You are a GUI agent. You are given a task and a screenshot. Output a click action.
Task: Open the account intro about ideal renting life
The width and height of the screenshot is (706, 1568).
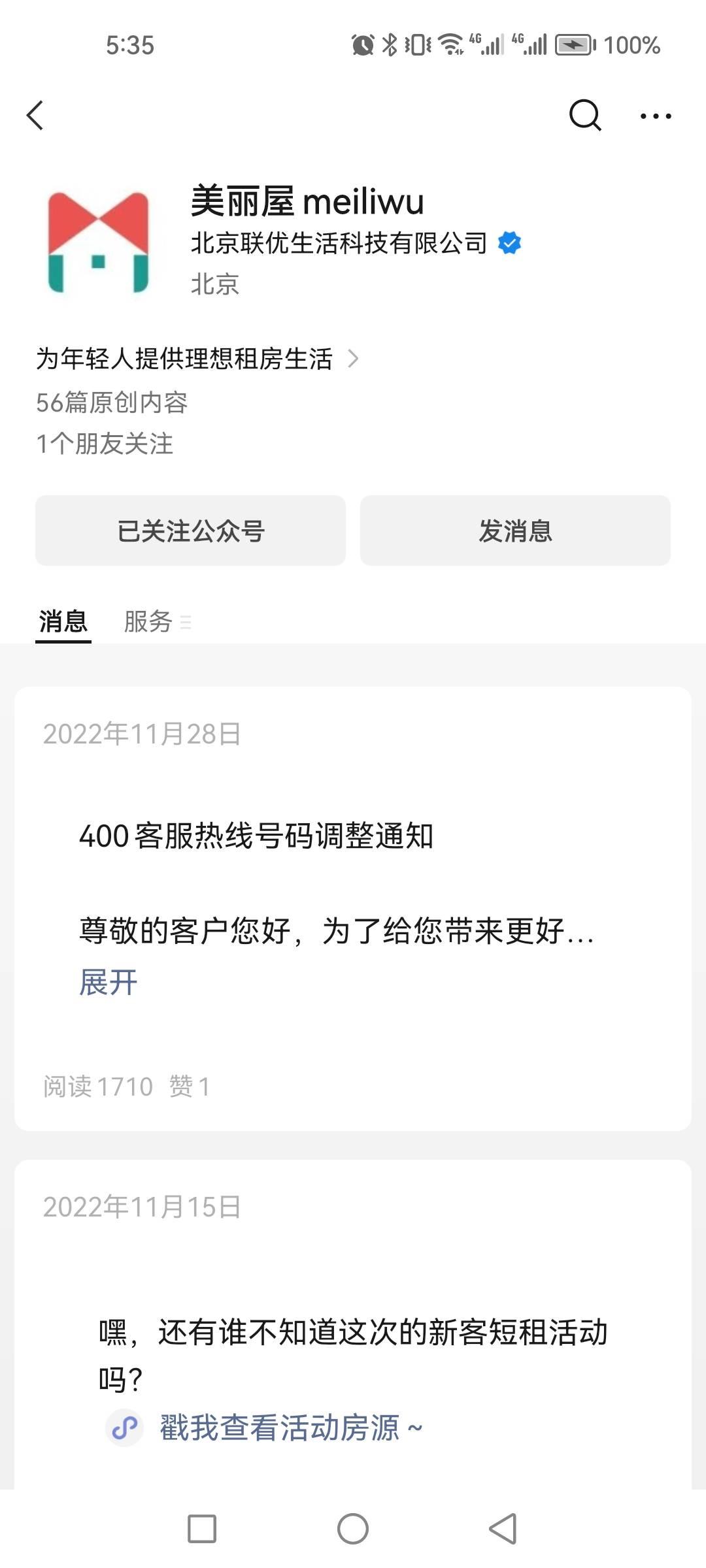click(196, 359)
